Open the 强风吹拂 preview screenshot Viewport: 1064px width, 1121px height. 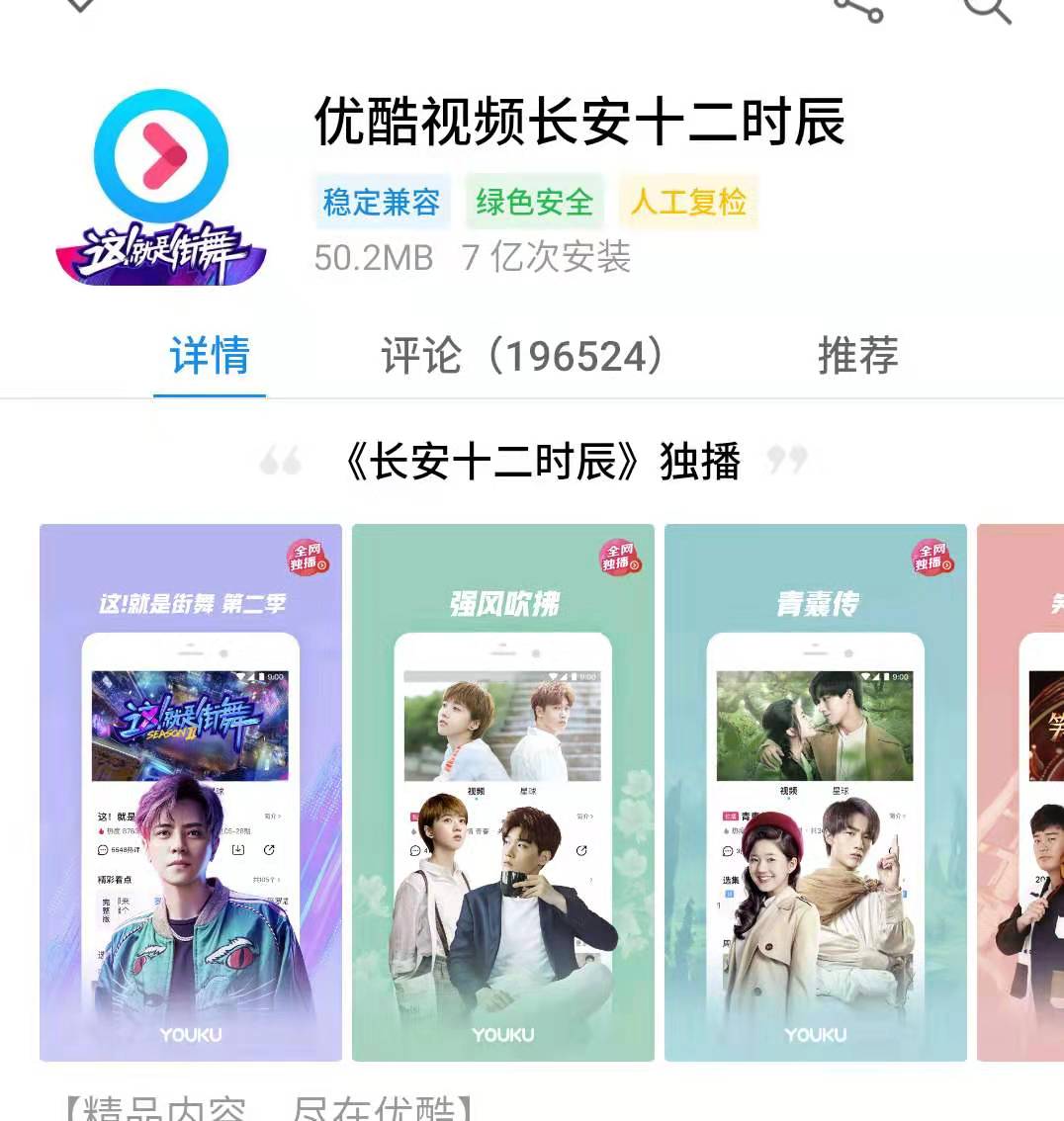[503, 793]
